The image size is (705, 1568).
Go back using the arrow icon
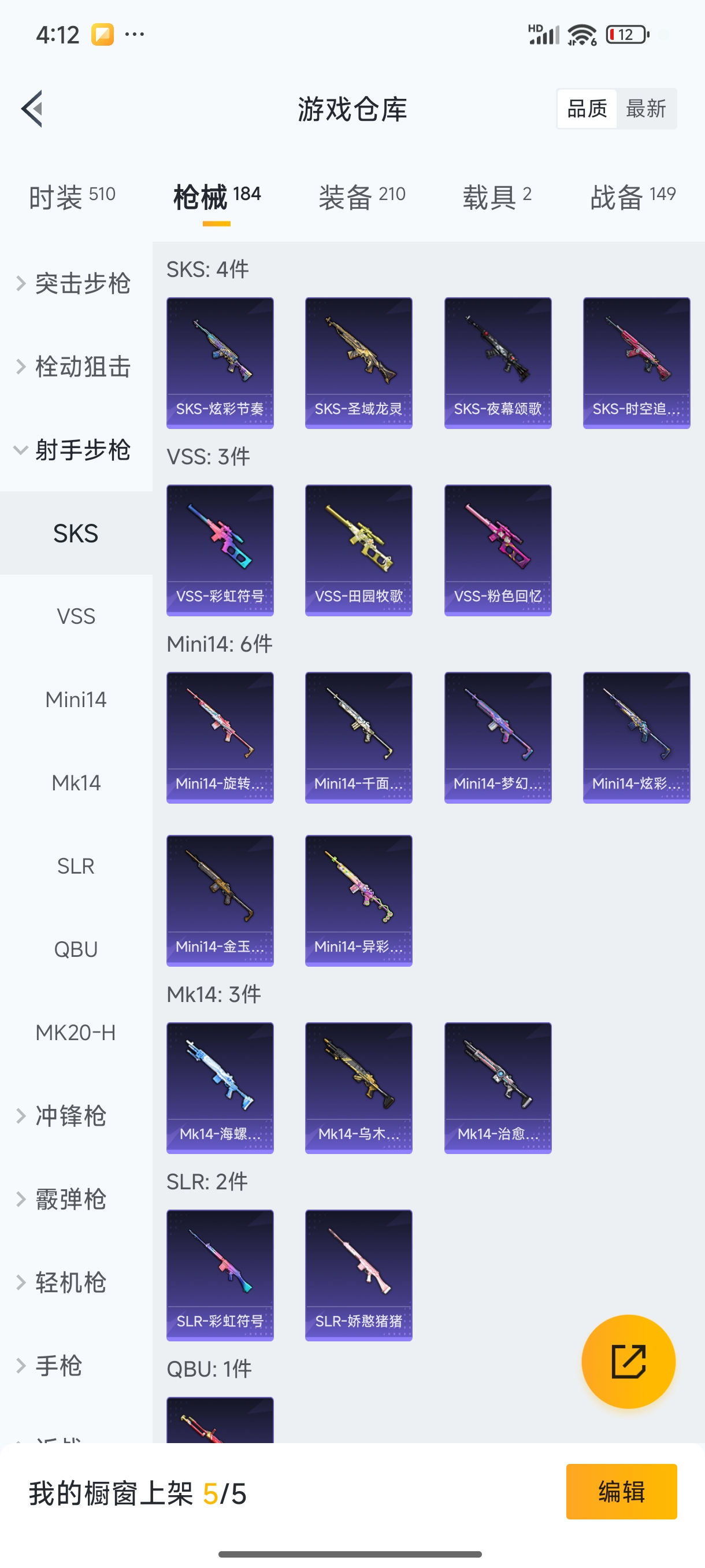[x=32, y=109]
